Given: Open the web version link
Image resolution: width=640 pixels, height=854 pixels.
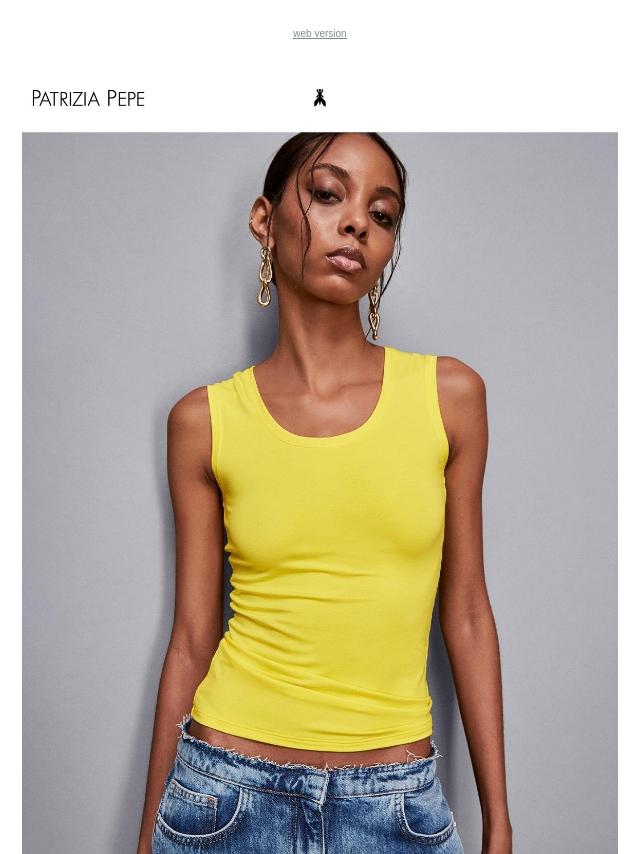Looking at the screenshot, I should pos(319,34).
